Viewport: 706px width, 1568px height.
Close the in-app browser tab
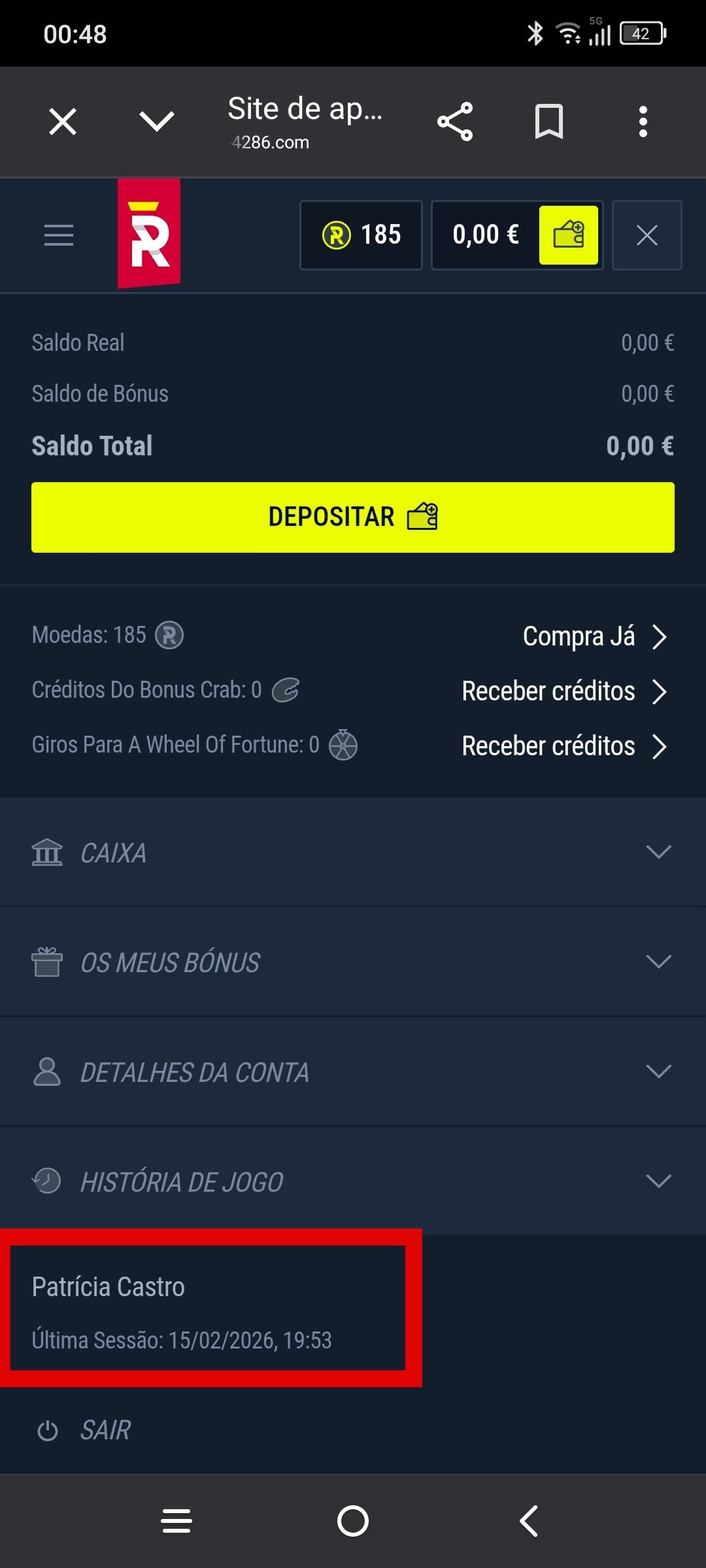(x=63, y=122)
